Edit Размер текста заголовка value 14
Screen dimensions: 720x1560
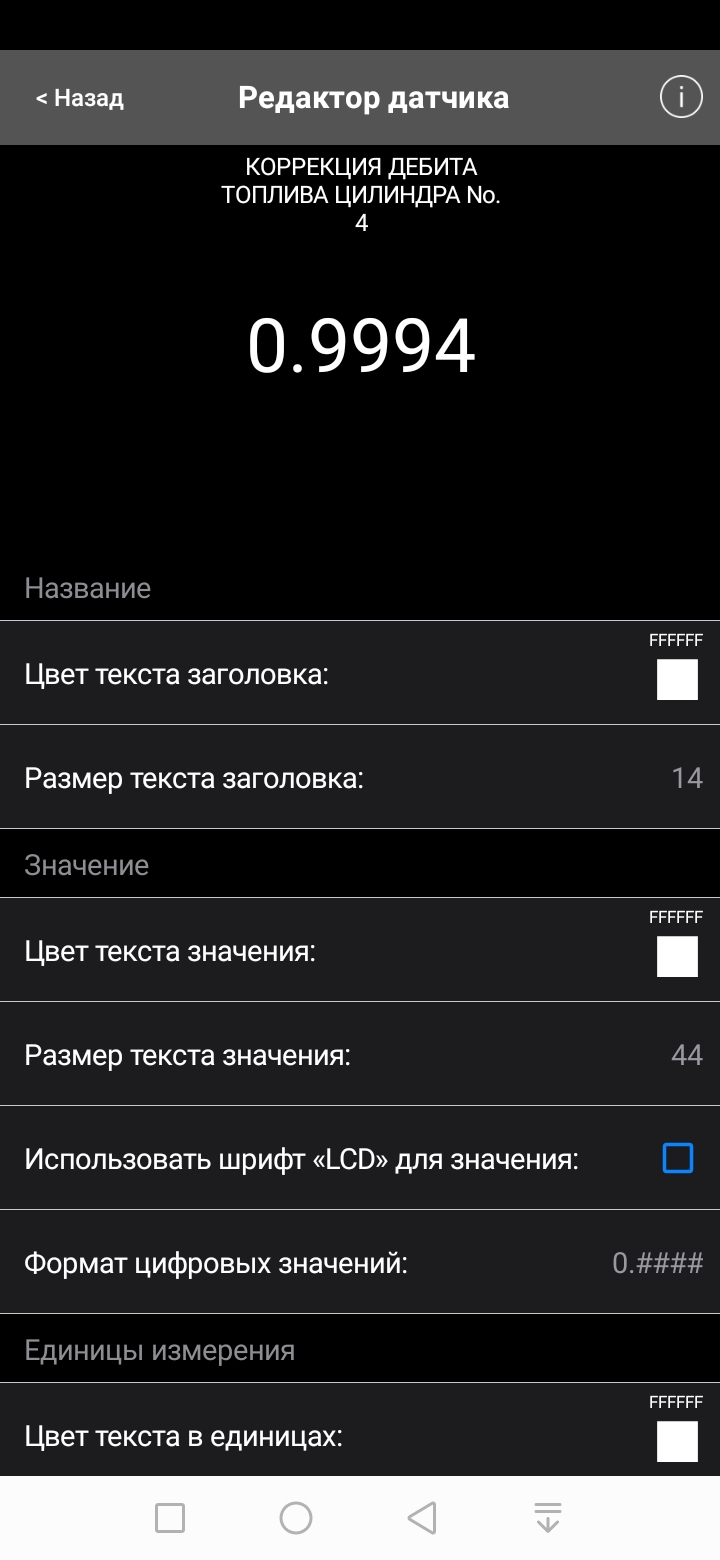pos(687,778)
